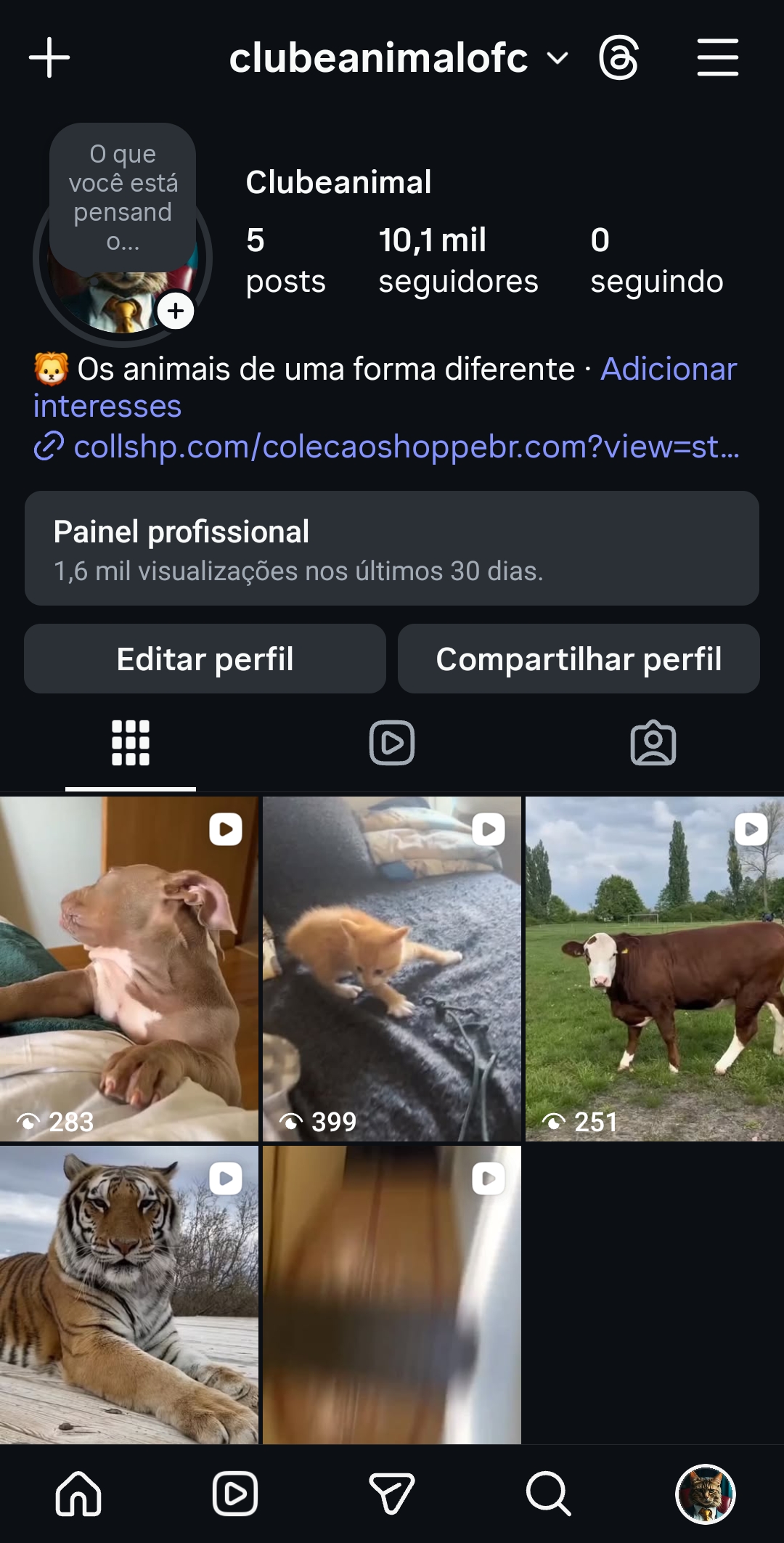The image size is (784, 1543).
Task: Open the hamburger settings menu
Action: (717, 57)
